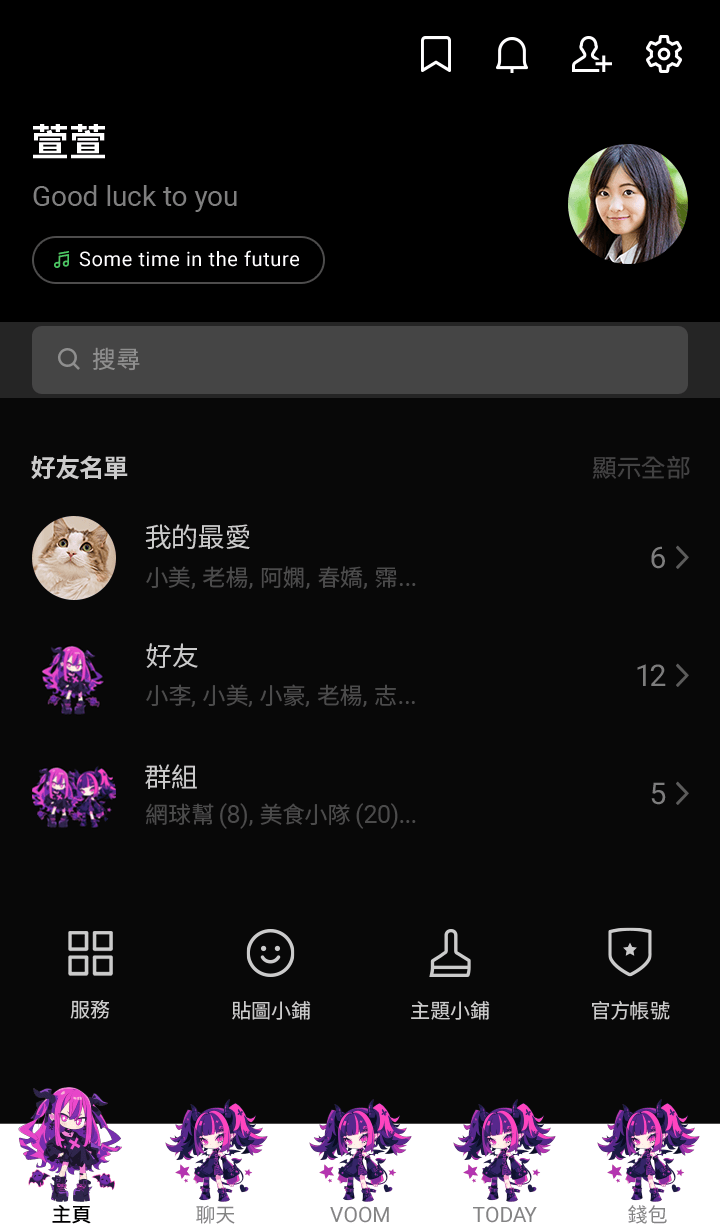
Task: Go to 貼圖小鋪 sticker shop
Action: click(x=270, y=972)
